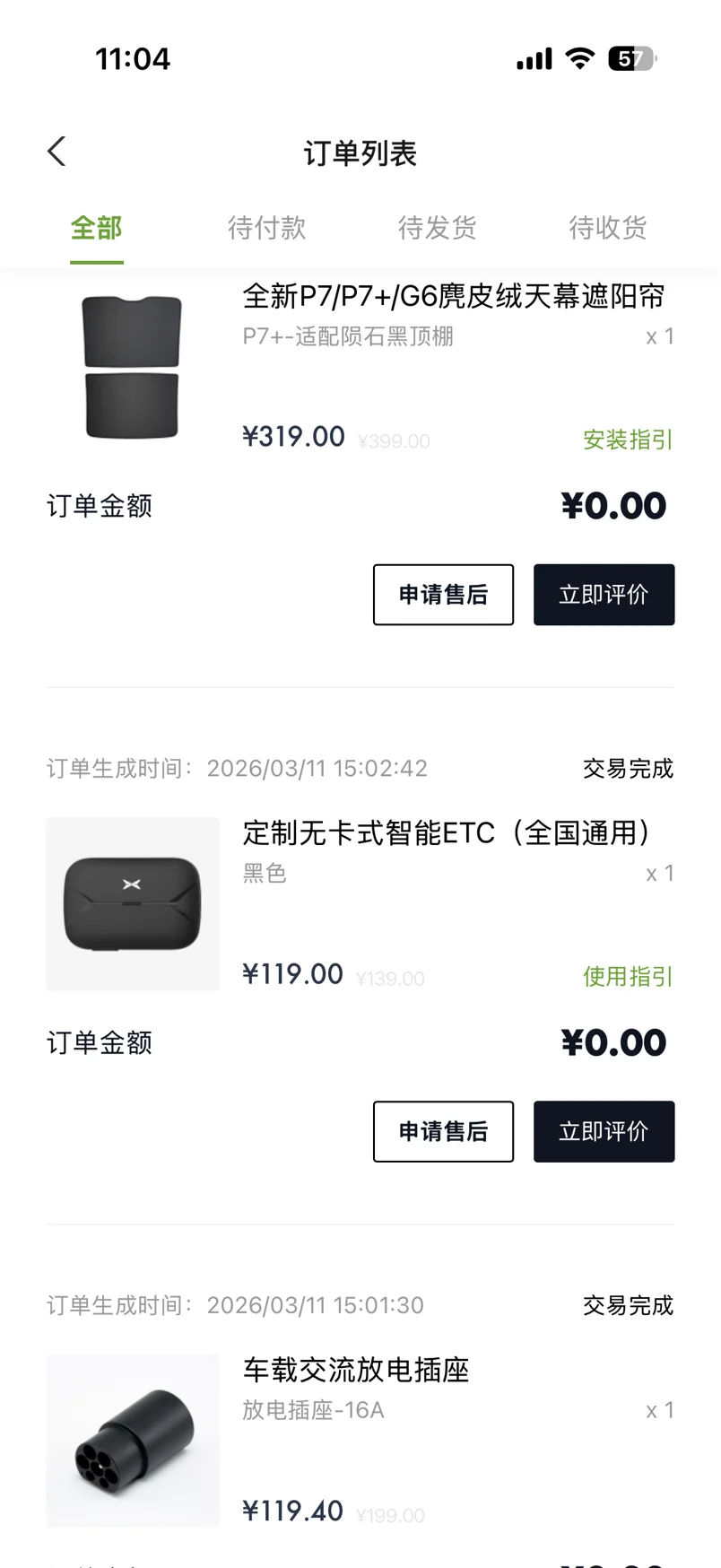Open 安装指引 for the sunshade
This screenshot has height=1568, width=721.
(x=627, y=440)
